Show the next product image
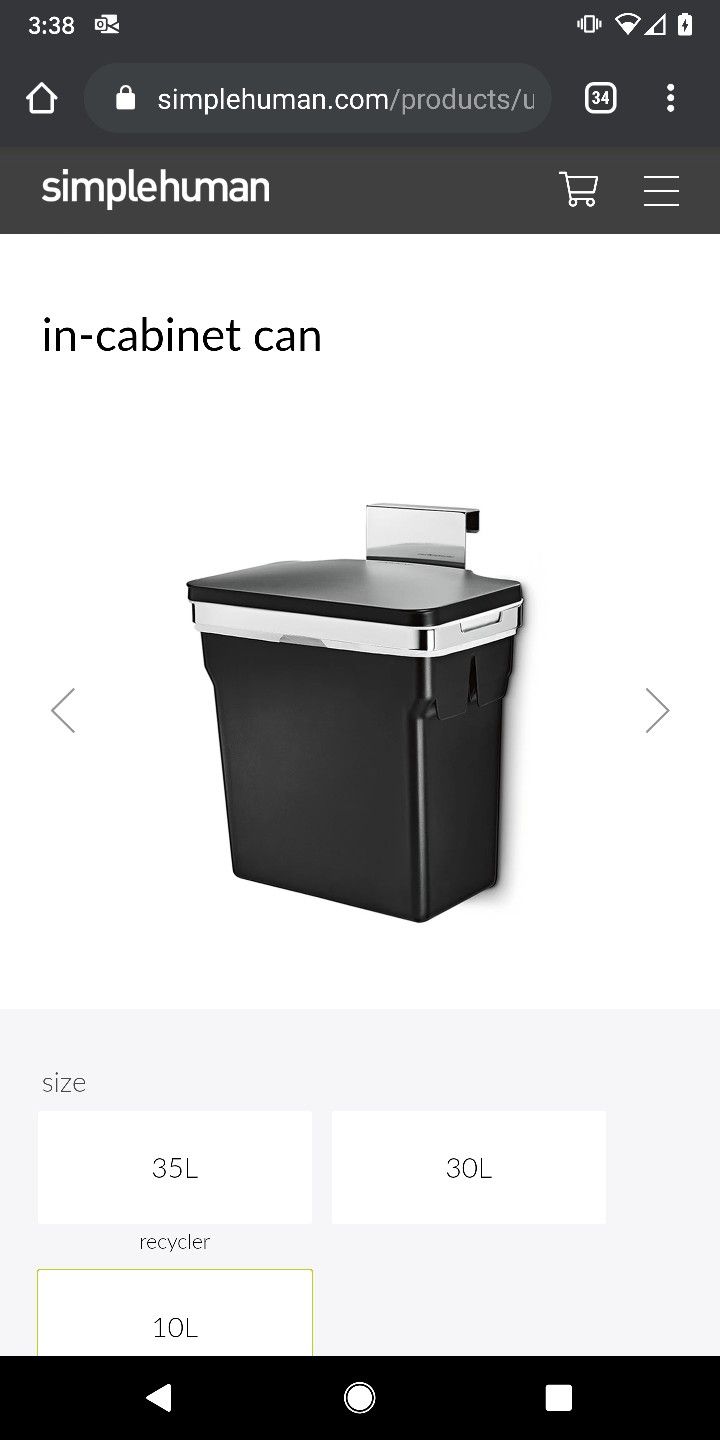 coord(657,711)
